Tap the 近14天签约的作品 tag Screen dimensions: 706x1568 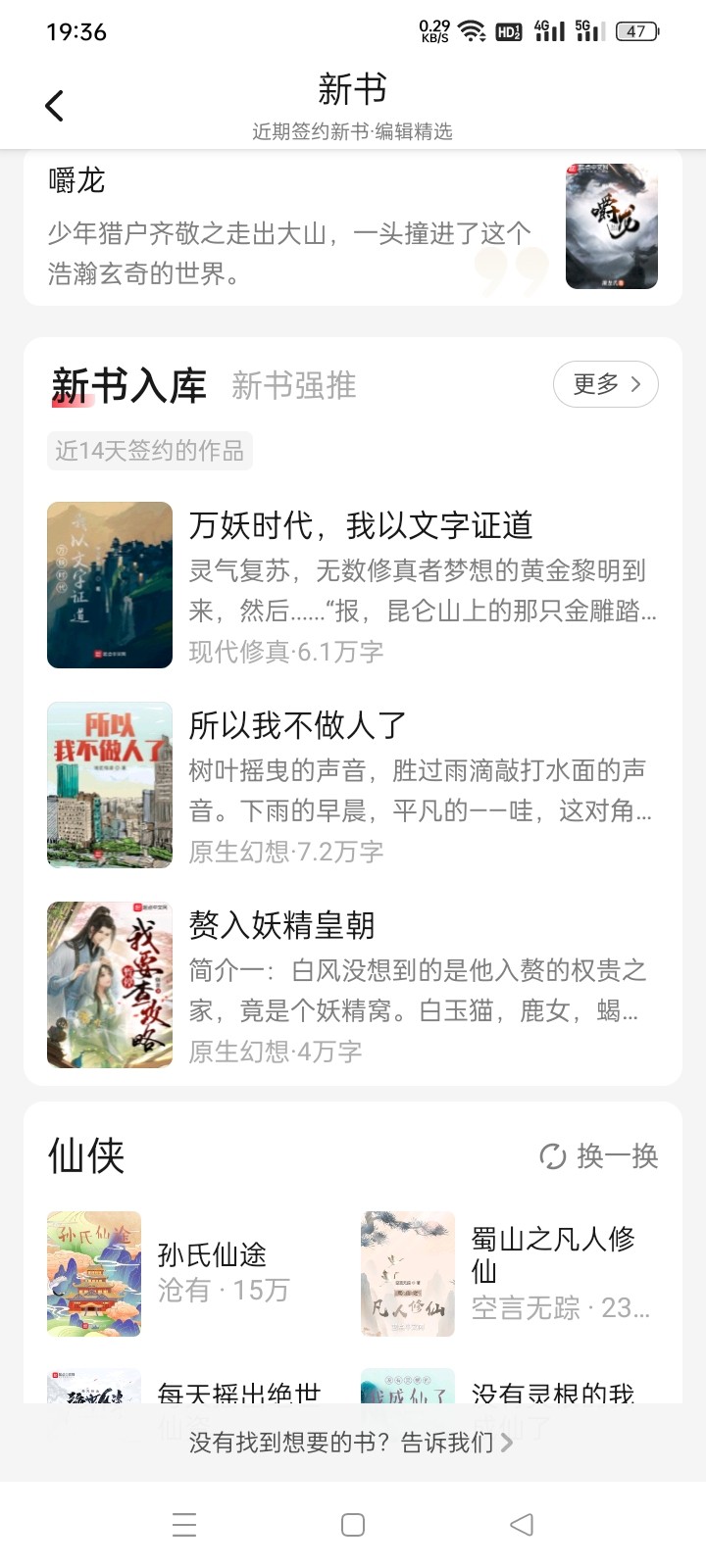(x=149, y=450)
